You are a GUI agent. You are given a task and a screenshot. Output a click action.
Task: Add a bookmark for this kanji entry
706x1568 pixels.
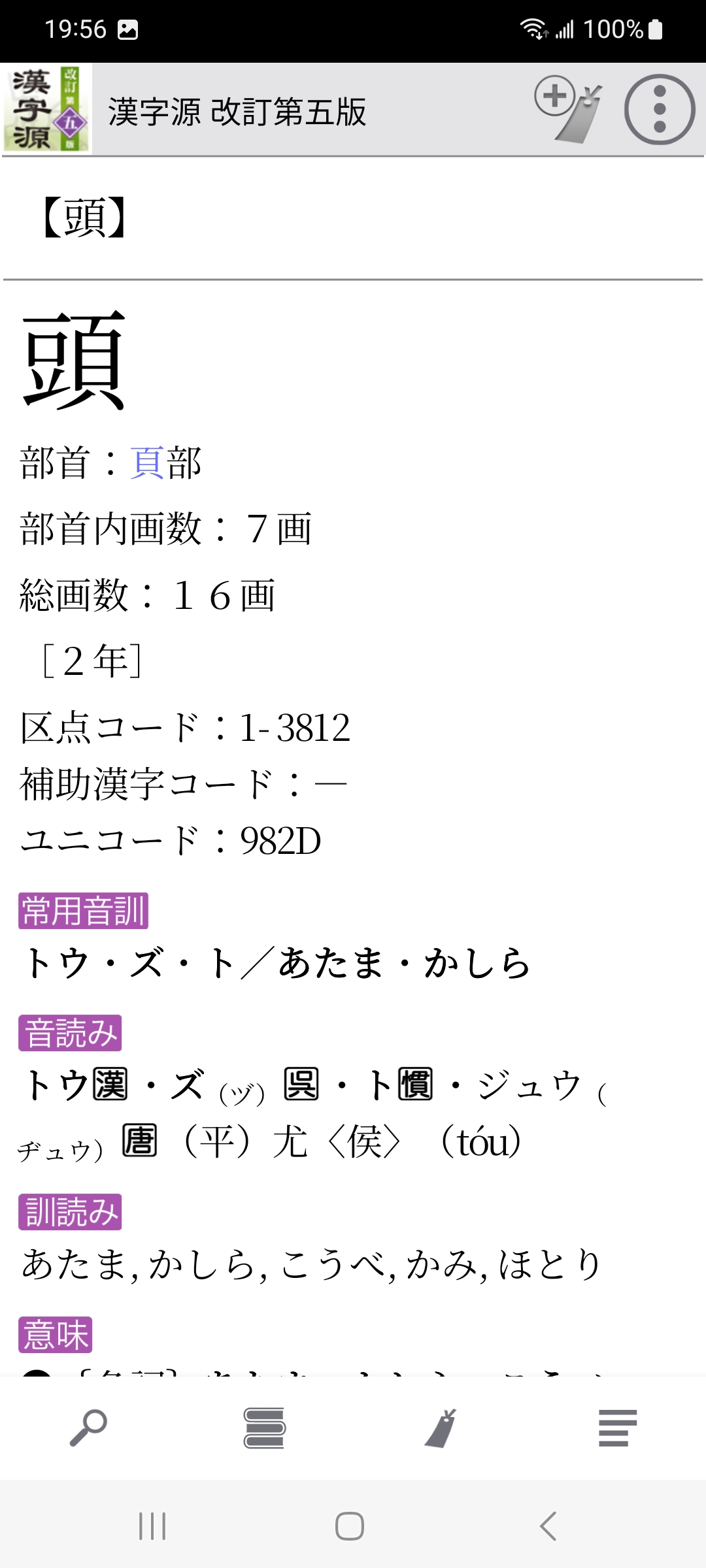(567, 109)
